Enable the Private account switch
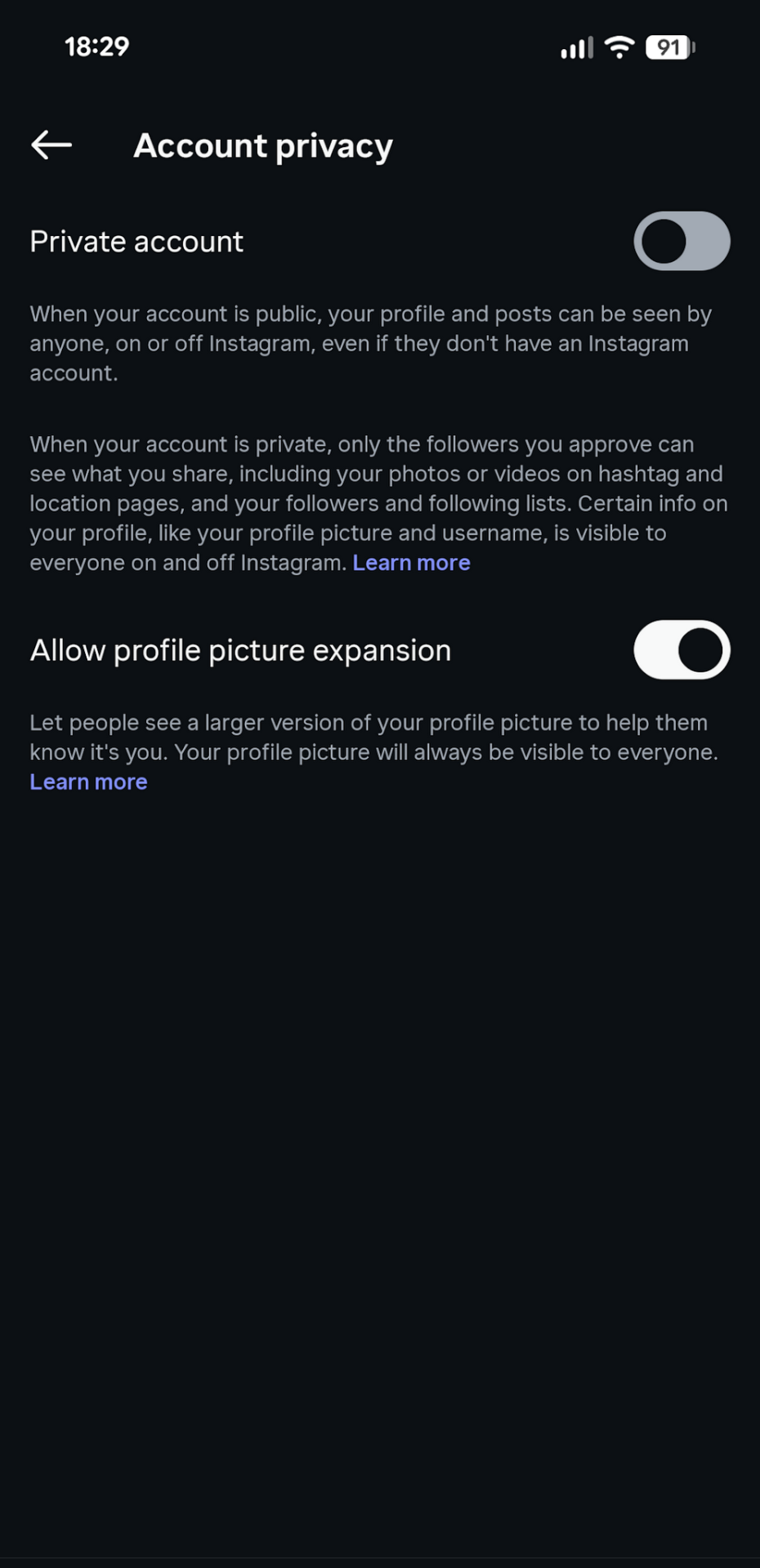 [681, 241]
